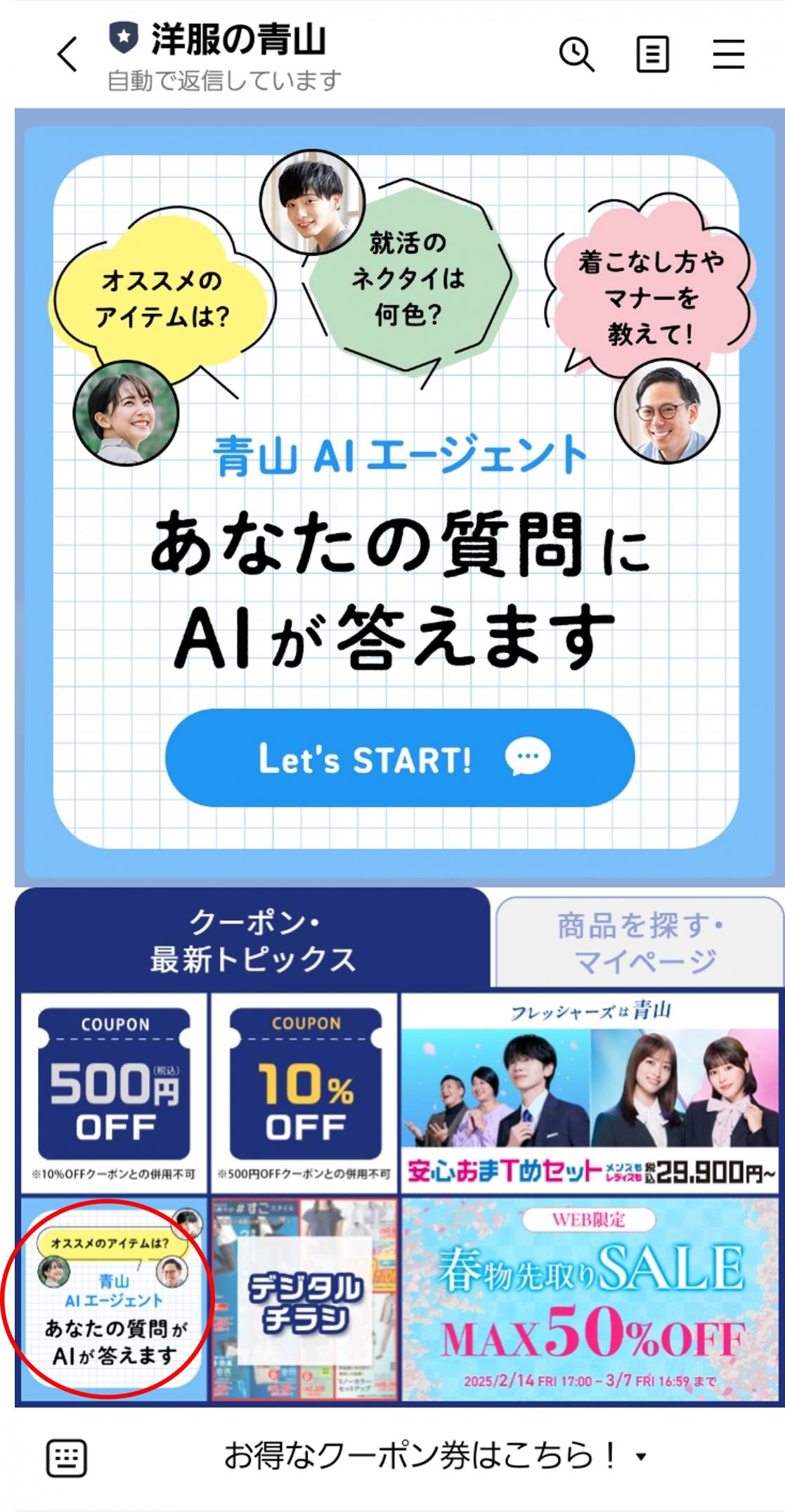The image size is (785, 1512).
Task: View the デジタルチラシ flyer
Action: 305,1300
